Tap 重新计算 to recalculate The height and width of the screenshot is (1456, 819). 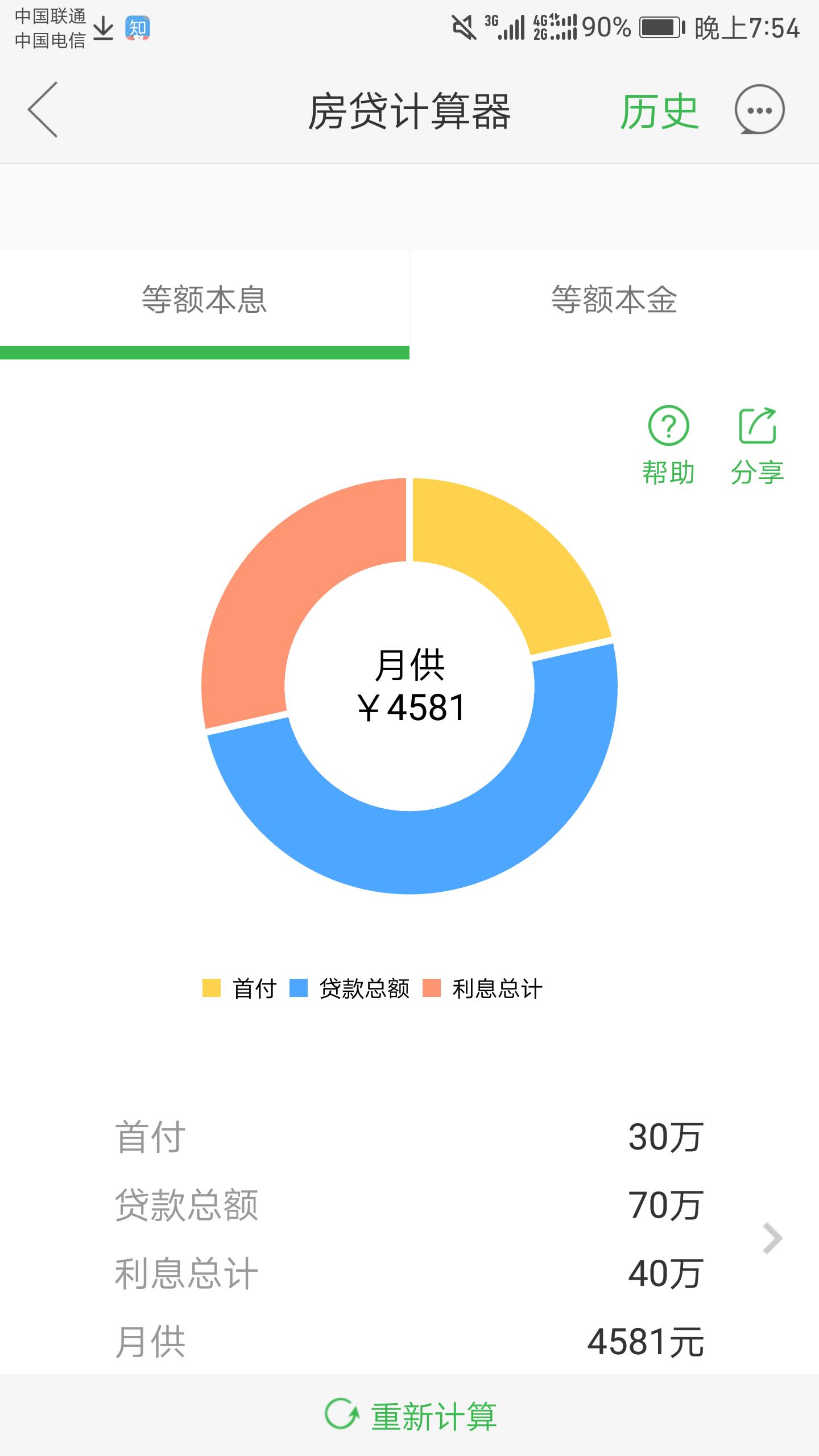coord(411,1416)
